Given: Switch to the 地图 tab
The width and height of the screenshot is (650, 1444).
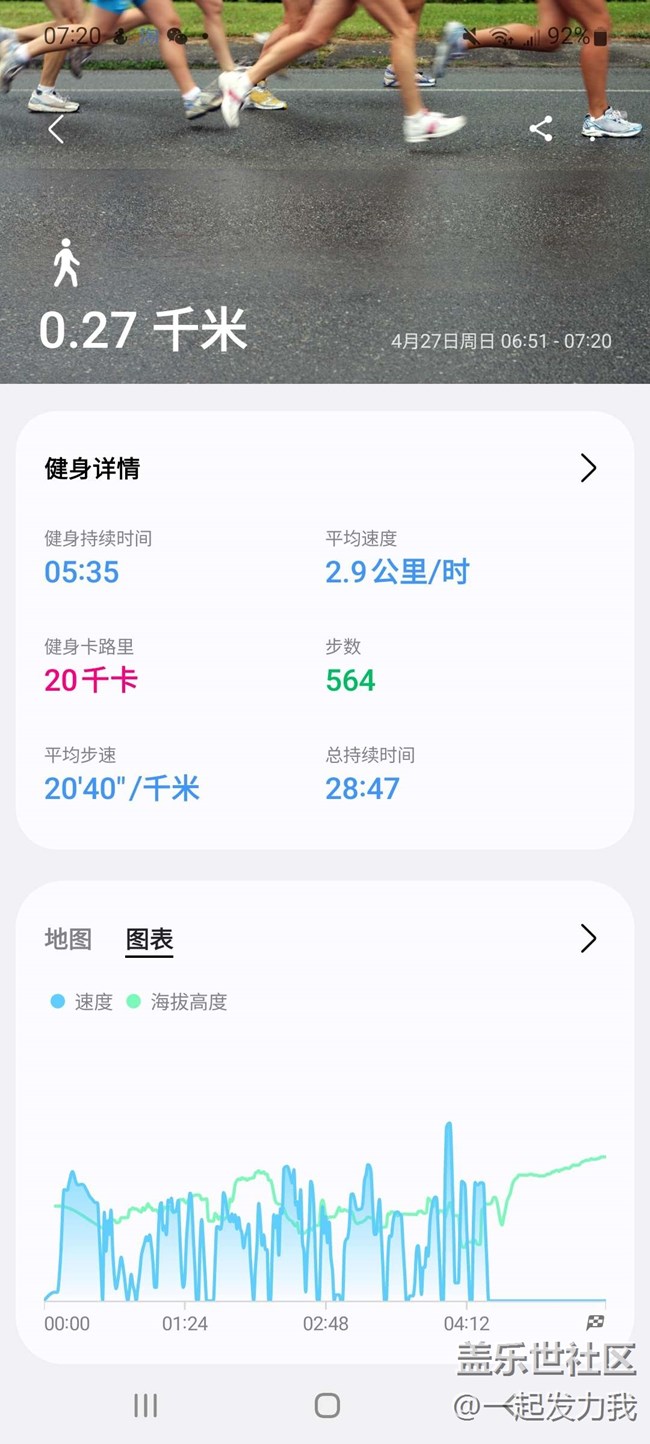Looking at the screenshot, I should click(x=68, y=939).
